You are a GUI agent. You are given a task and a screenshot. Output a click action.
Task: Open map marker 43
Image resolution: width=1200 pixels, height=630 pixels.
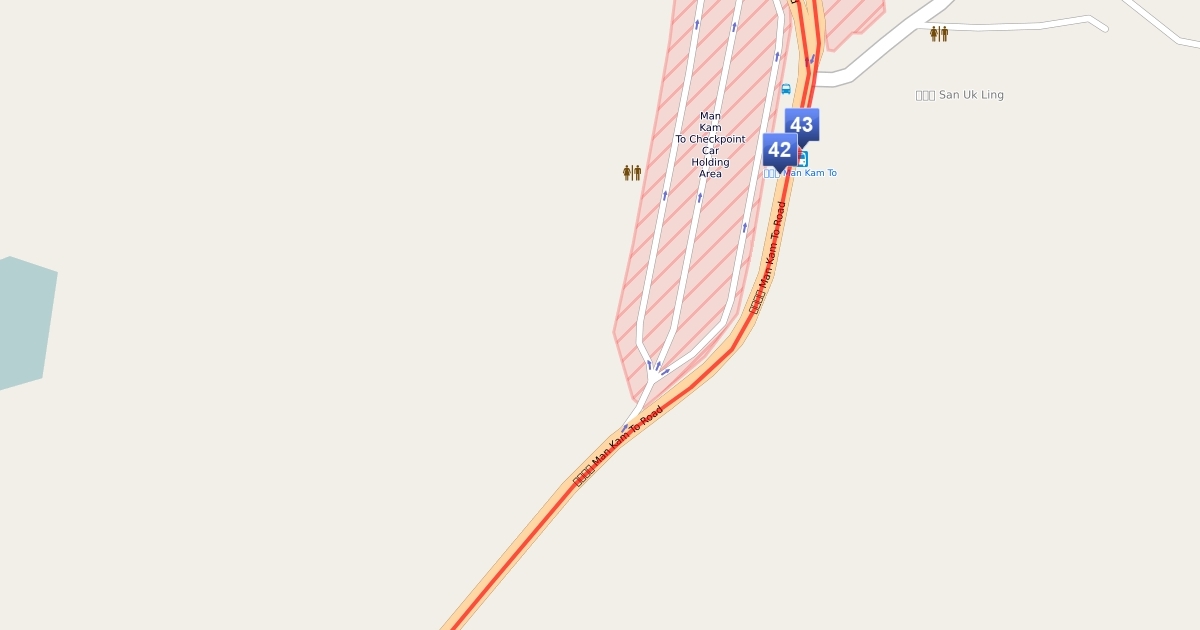pyautogui.click(x=803, y=123)
